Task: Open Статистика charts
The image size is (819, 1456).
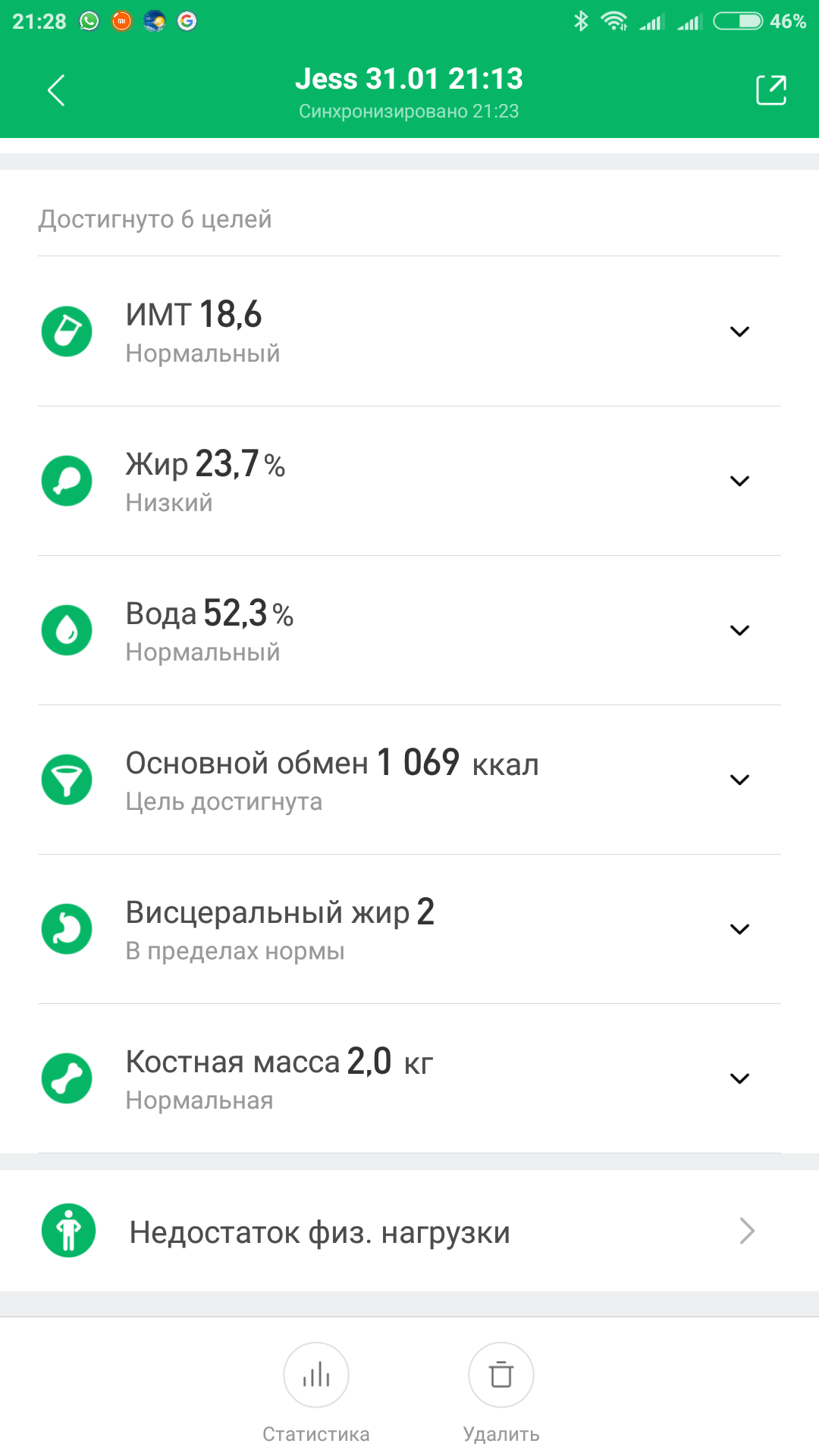Action: (x=316, y=1376)
